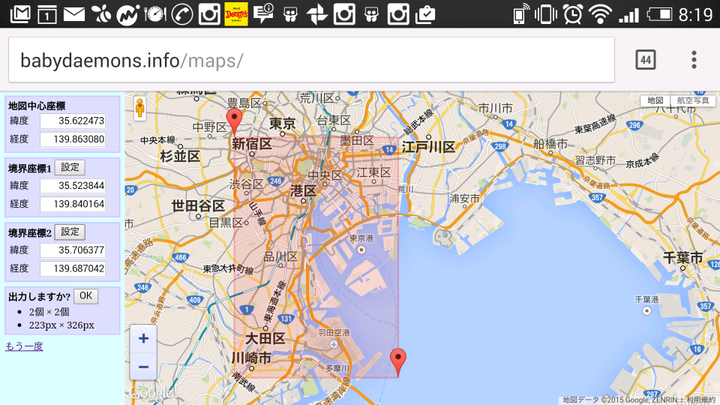Edit boundary 2 longitude field 139.687042
The height and width of the screenshot is (405, 720).
point(73,268)
